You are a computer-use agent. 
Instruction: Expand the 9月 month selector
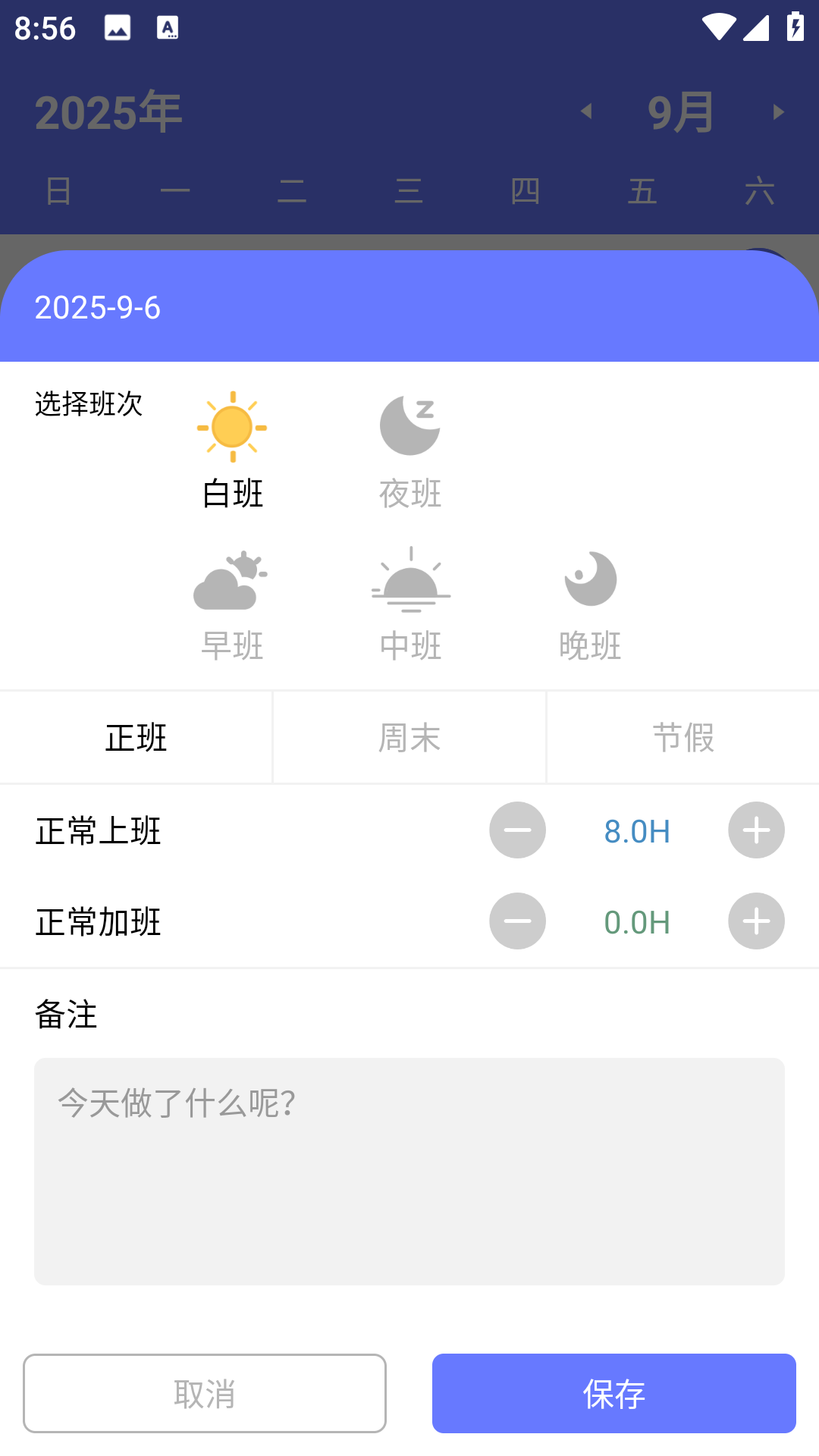tap(680, 111)
